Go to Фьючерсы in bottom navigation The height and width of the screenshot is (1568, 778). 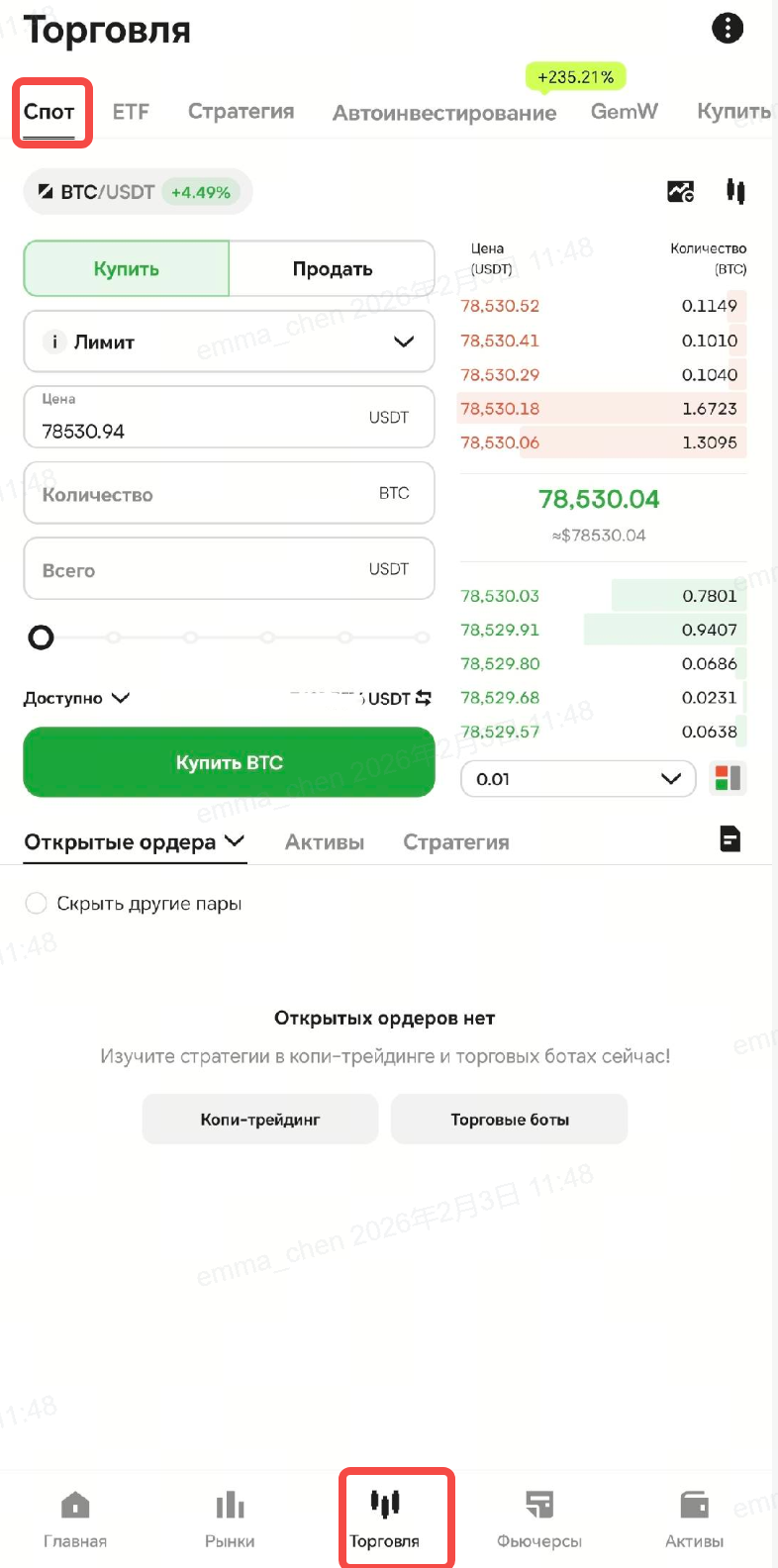[x=539, y=1519]
